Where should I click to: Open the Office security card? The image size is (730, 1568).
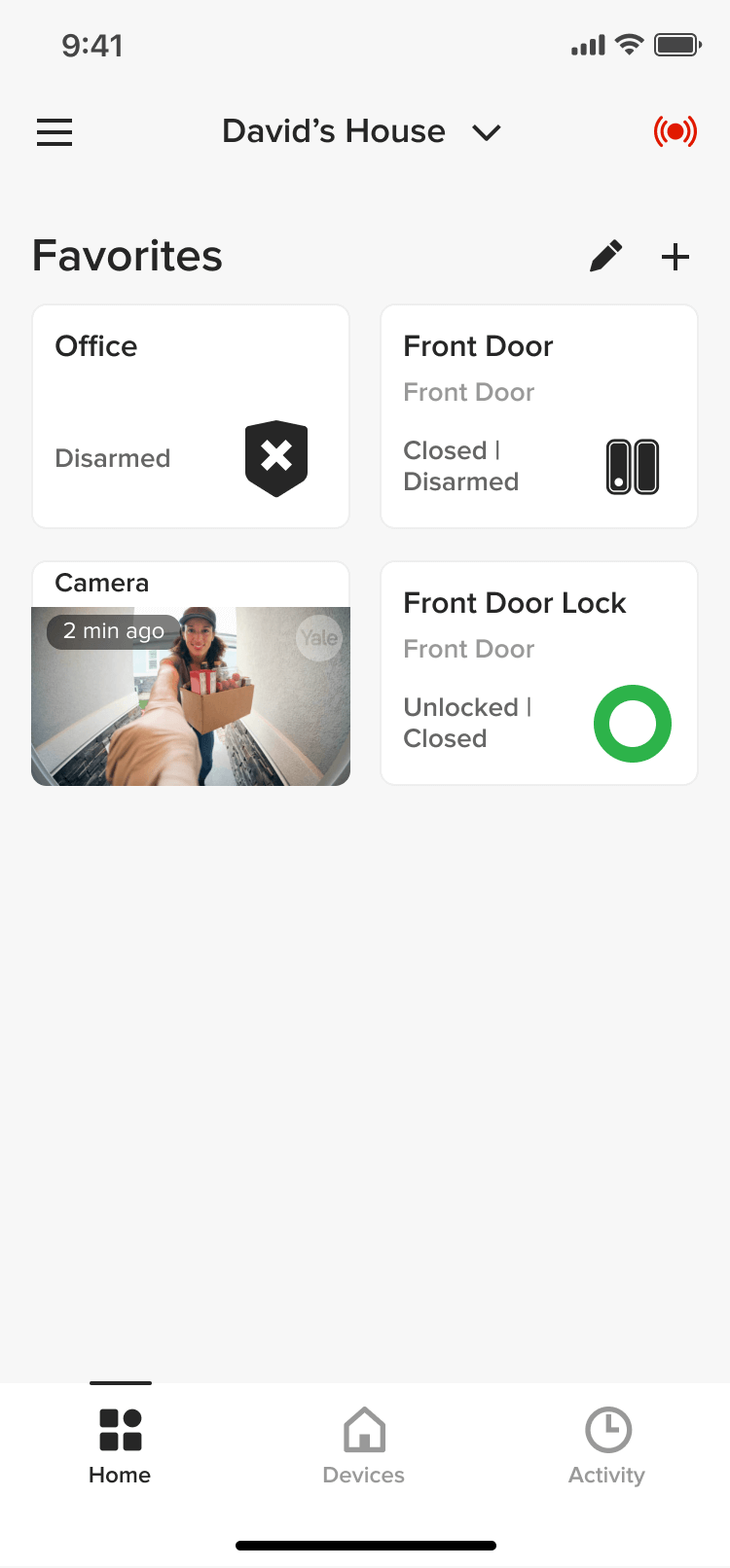(x=191, y=416)
